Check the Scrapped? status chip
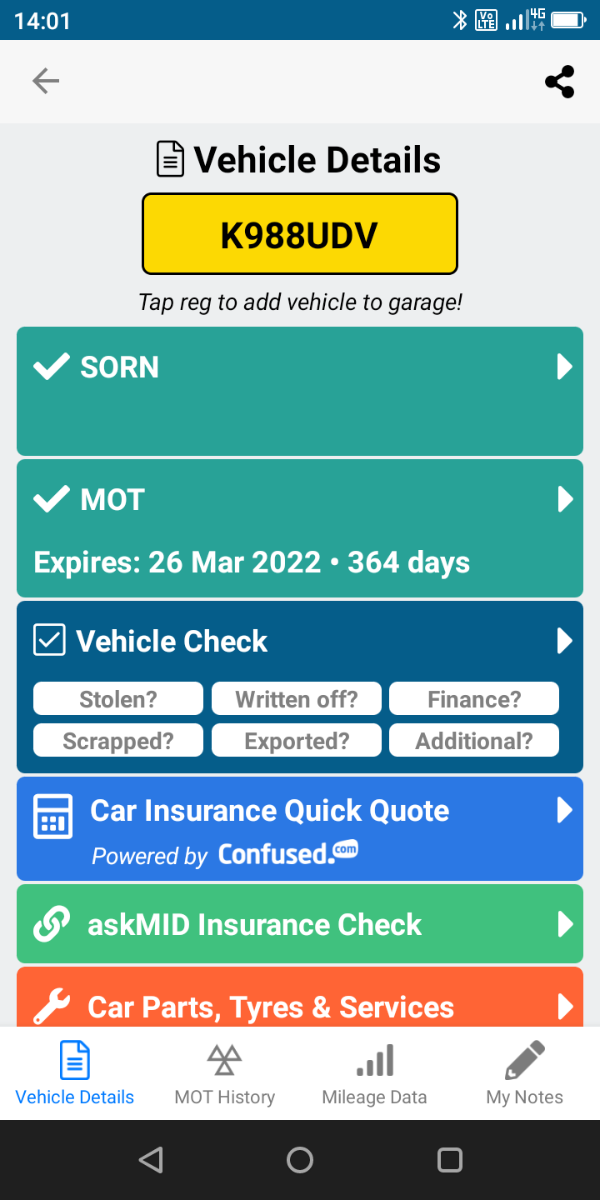The width and height of the screenshot is (600, 1200). [118, 741]
